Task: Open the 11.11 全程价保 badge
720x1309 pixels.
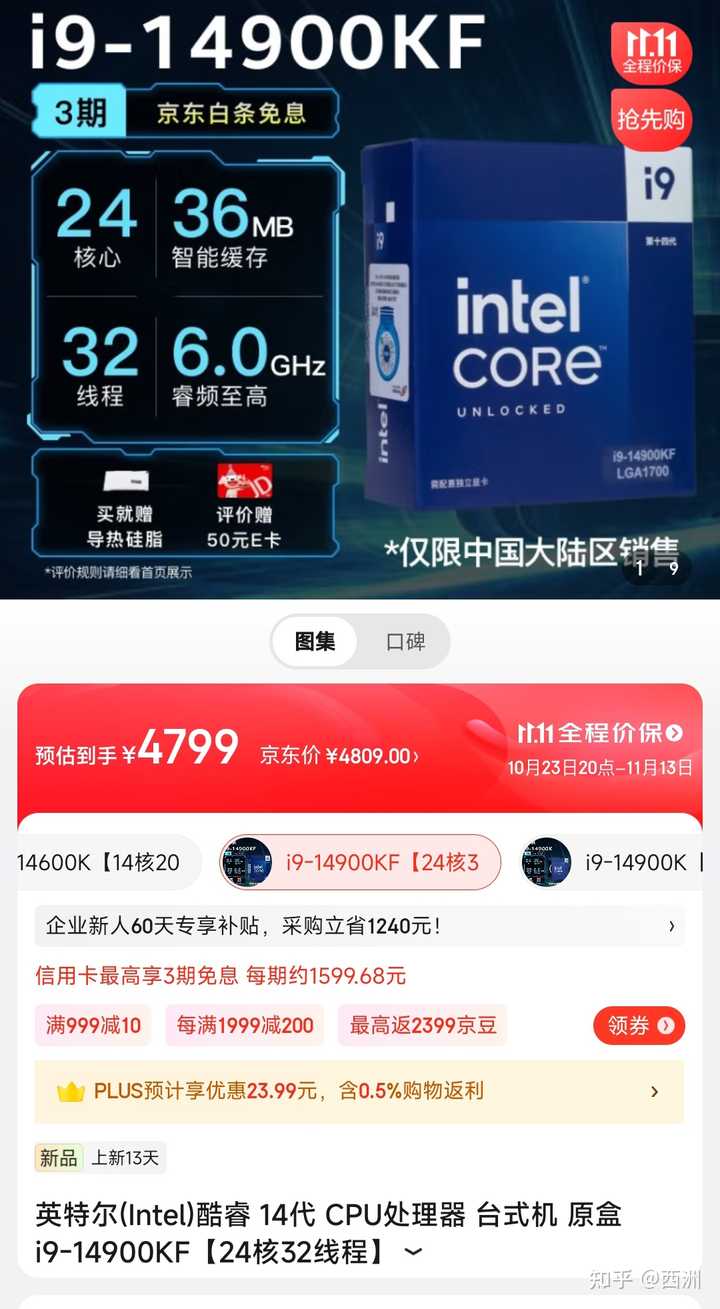Action: pyautogui.click(x=651, y=52)
